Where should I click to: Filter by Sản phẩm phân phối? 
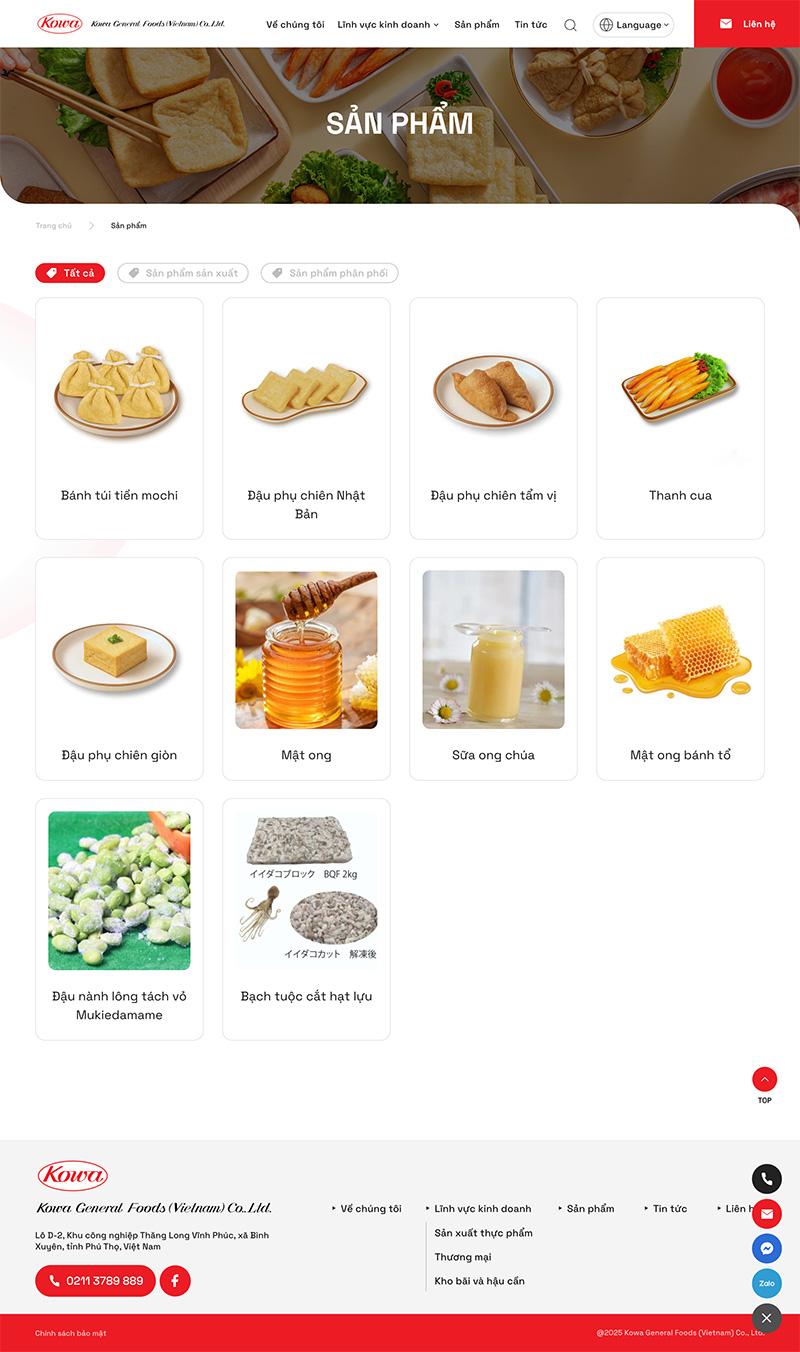click(330, 273)
